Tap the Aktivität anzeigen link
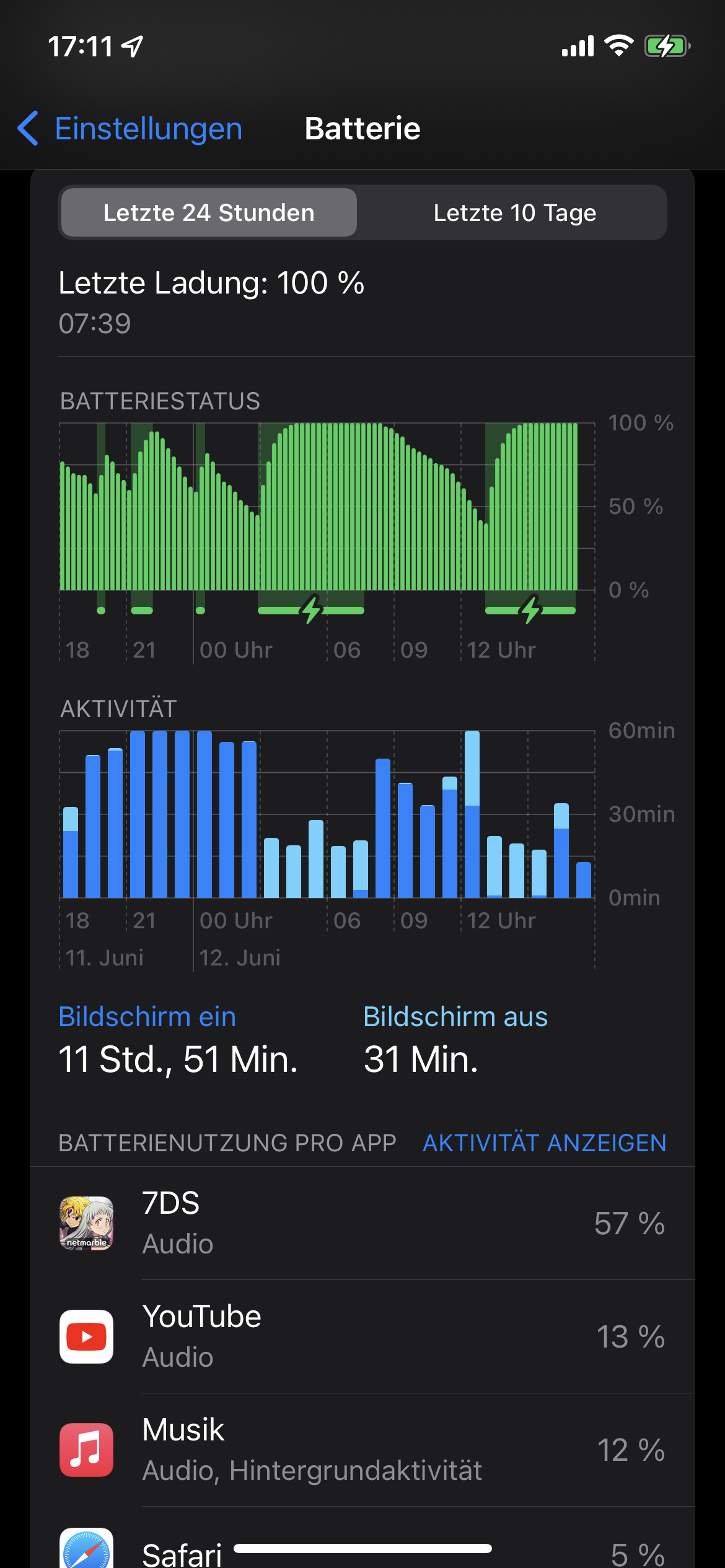The width and height of the screenshot is (725, 1568). [544, 1143]
